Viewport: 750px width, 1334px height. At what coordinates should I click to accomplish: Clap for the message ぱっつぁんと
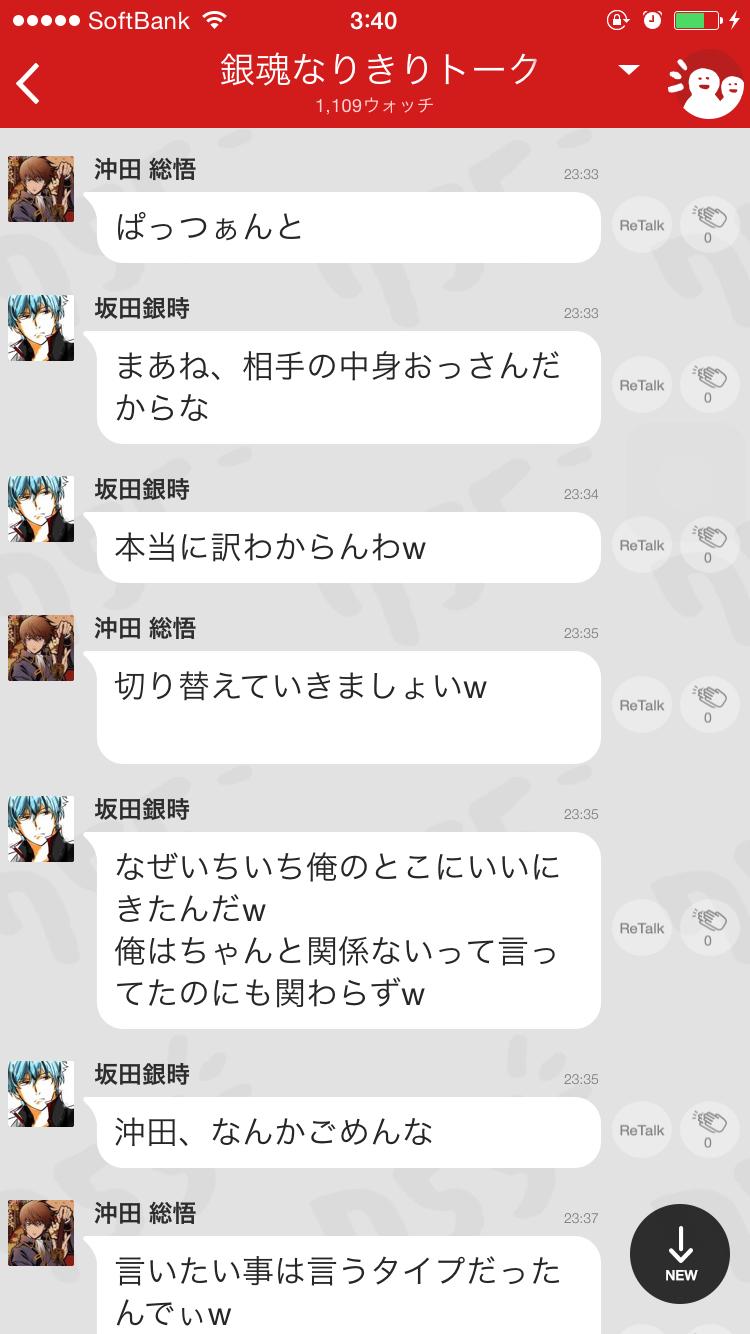(x=709, y=224)
